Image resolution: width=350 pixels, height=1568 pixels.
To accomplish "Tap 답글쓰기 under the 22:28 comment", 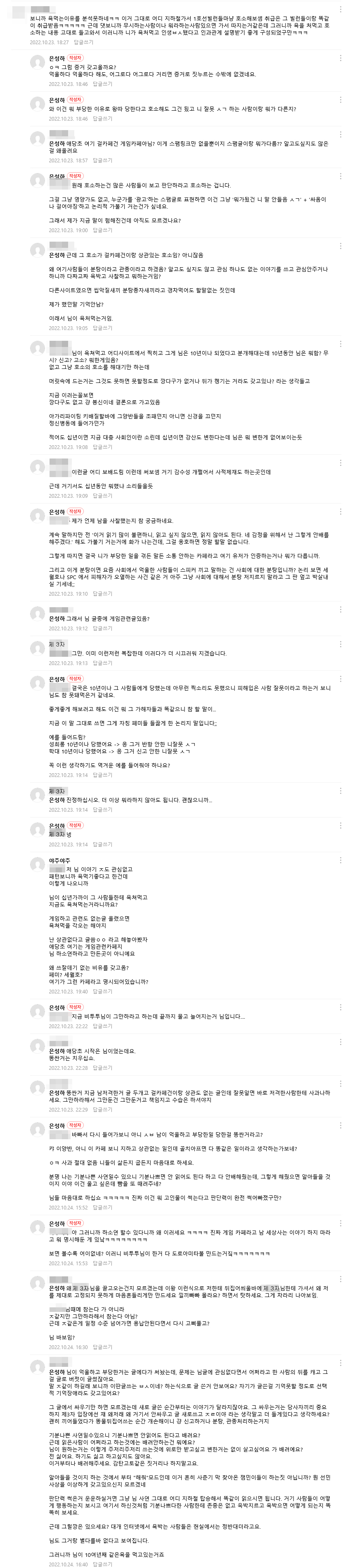I will [102, 1068].
